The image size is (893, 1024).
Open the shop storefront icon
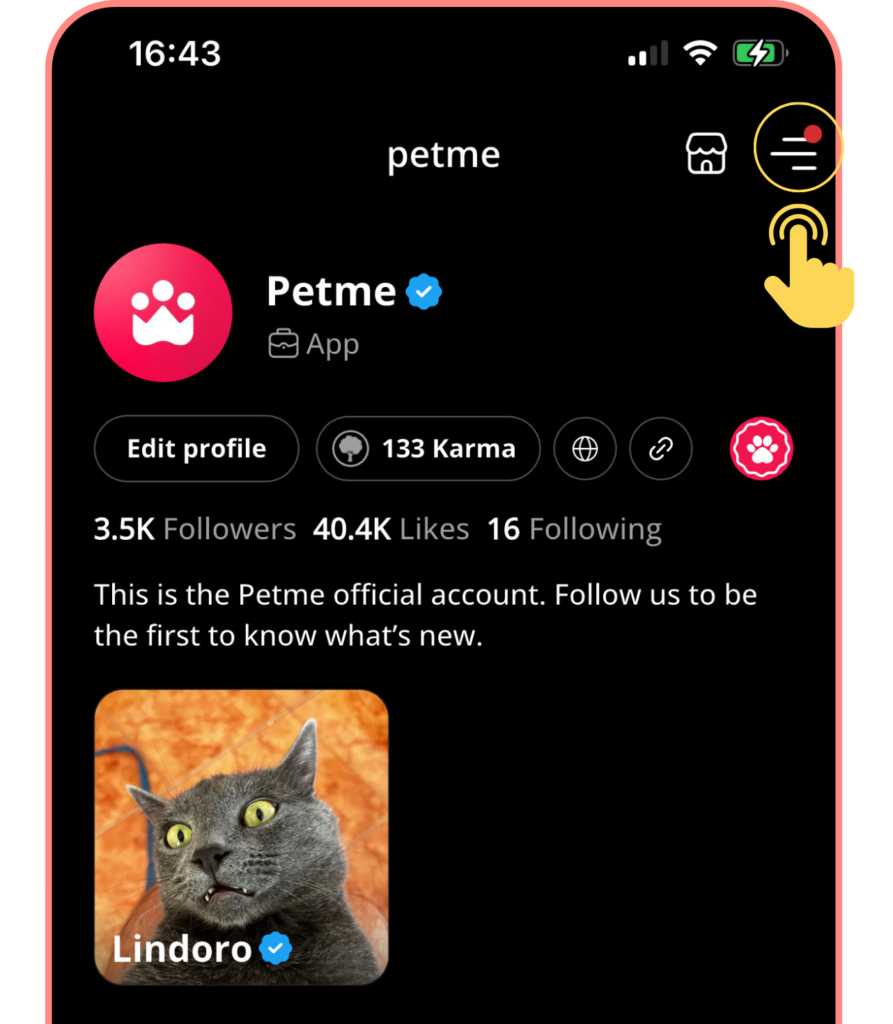tap(706, 154)
